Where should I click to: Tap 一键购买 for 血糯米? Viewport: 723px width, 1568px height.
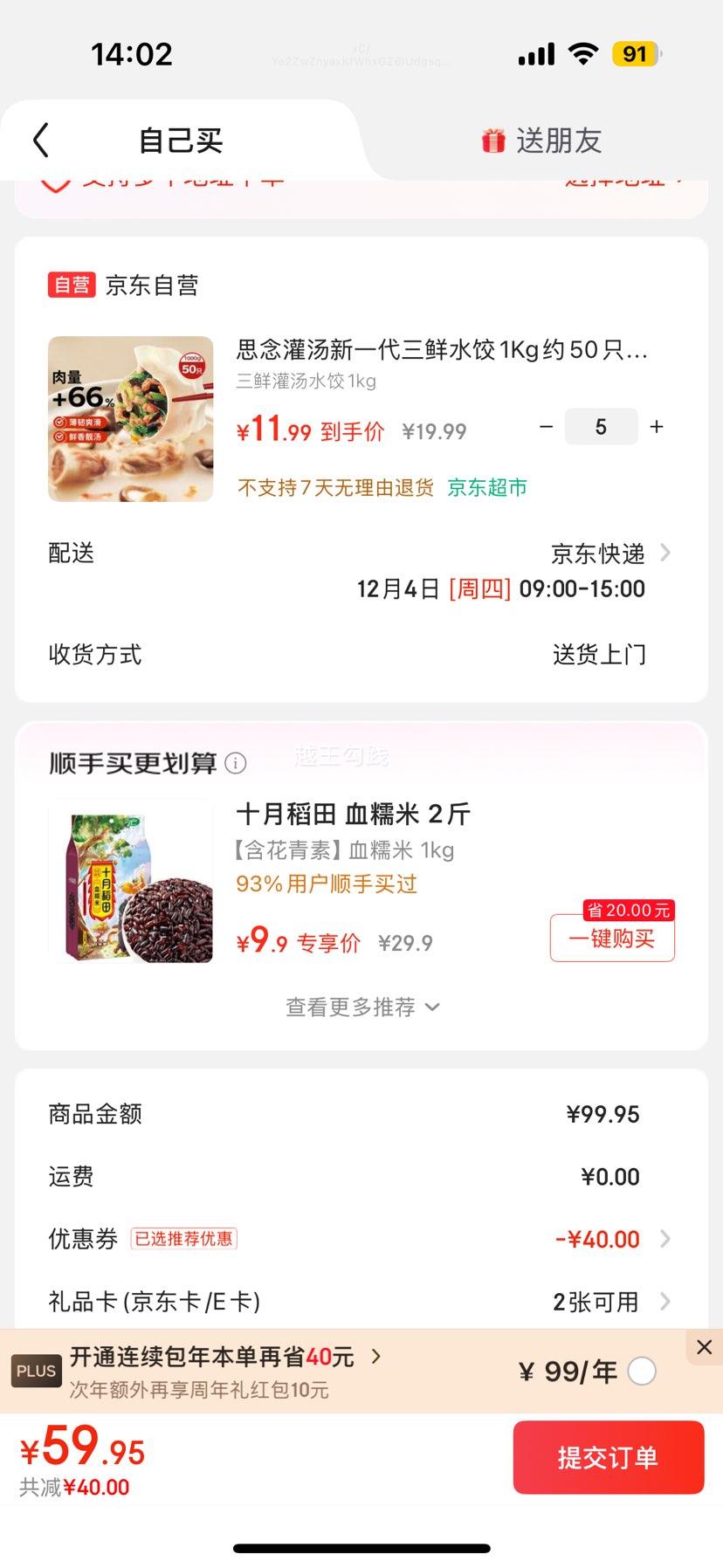click(612, 939)
